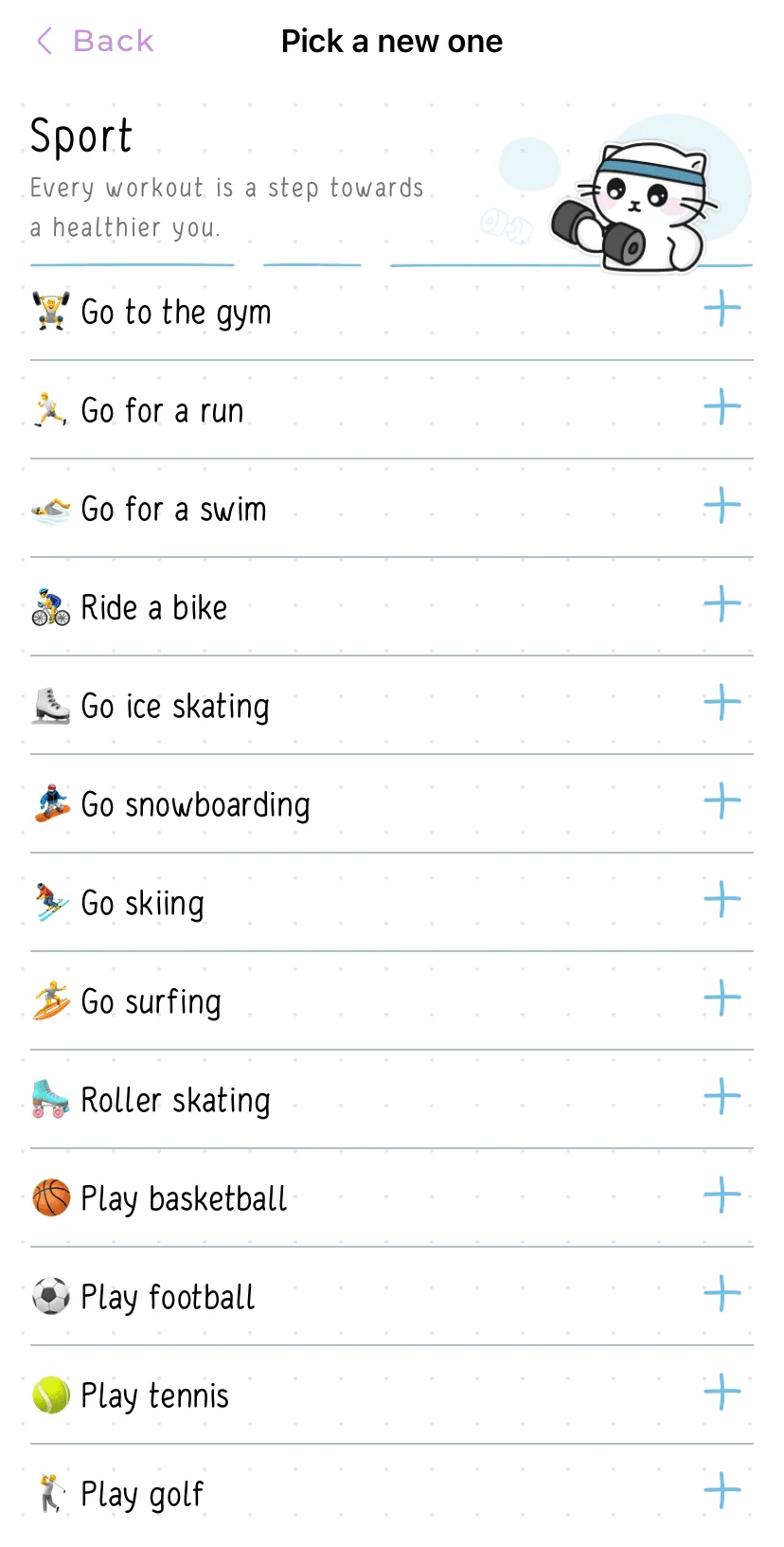784x1547 pixels.
Task: Add Play basketball with its plus button
Action: [722, 1196]
